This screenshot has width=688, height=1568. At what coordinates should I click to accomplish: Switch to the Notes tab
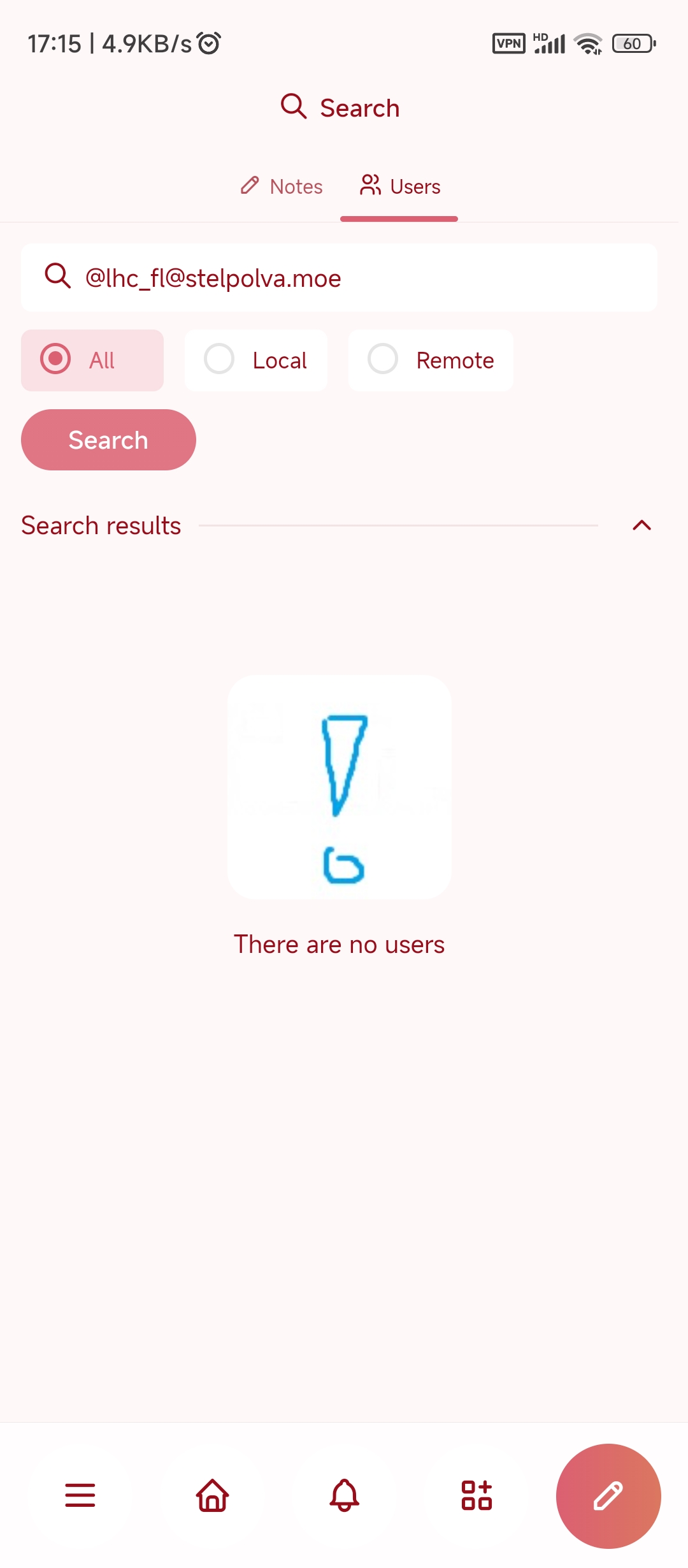click(280, 185)
